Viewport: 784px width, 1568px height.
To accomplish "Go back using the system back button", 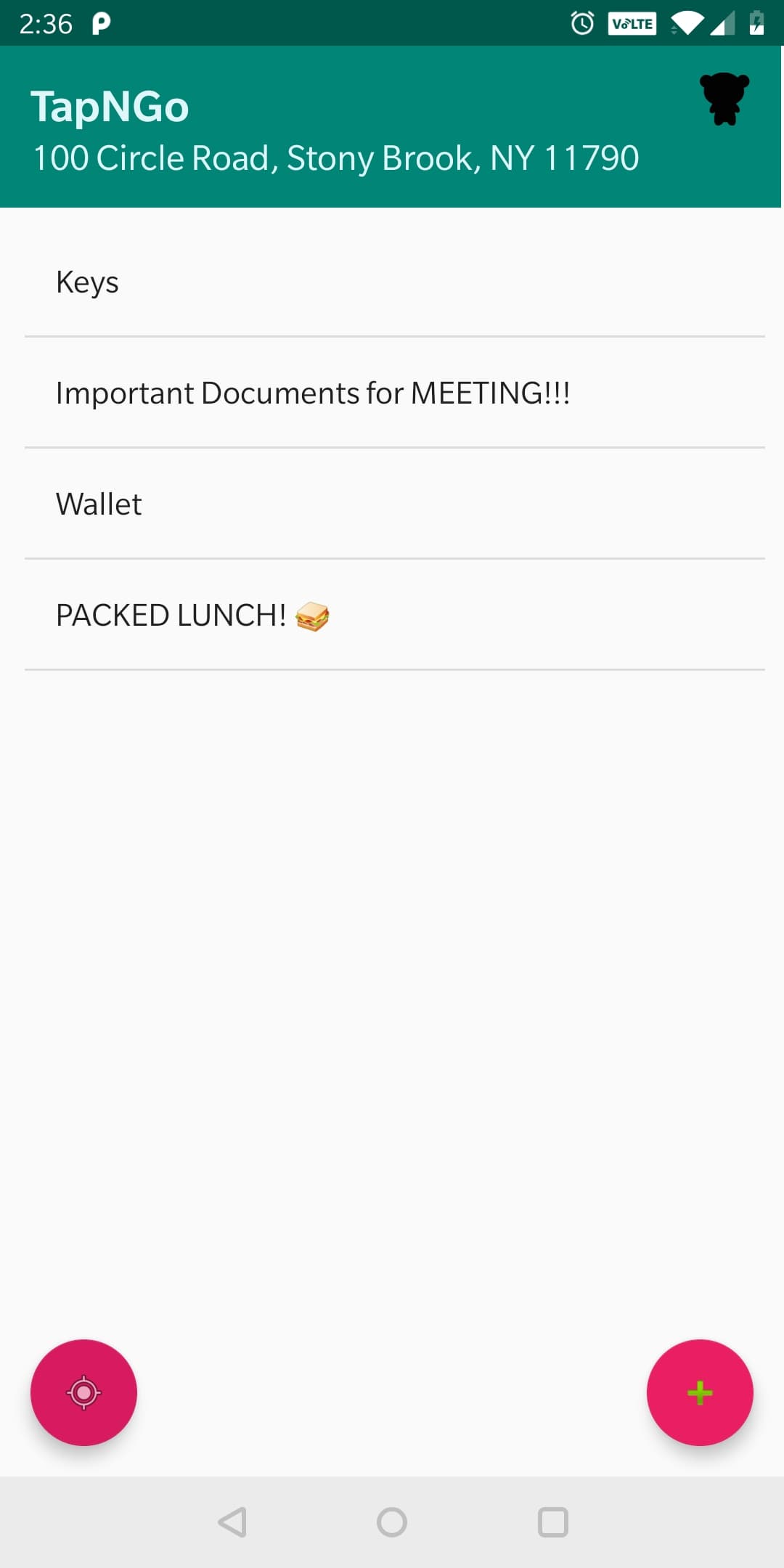I will tap(233, 1522).
